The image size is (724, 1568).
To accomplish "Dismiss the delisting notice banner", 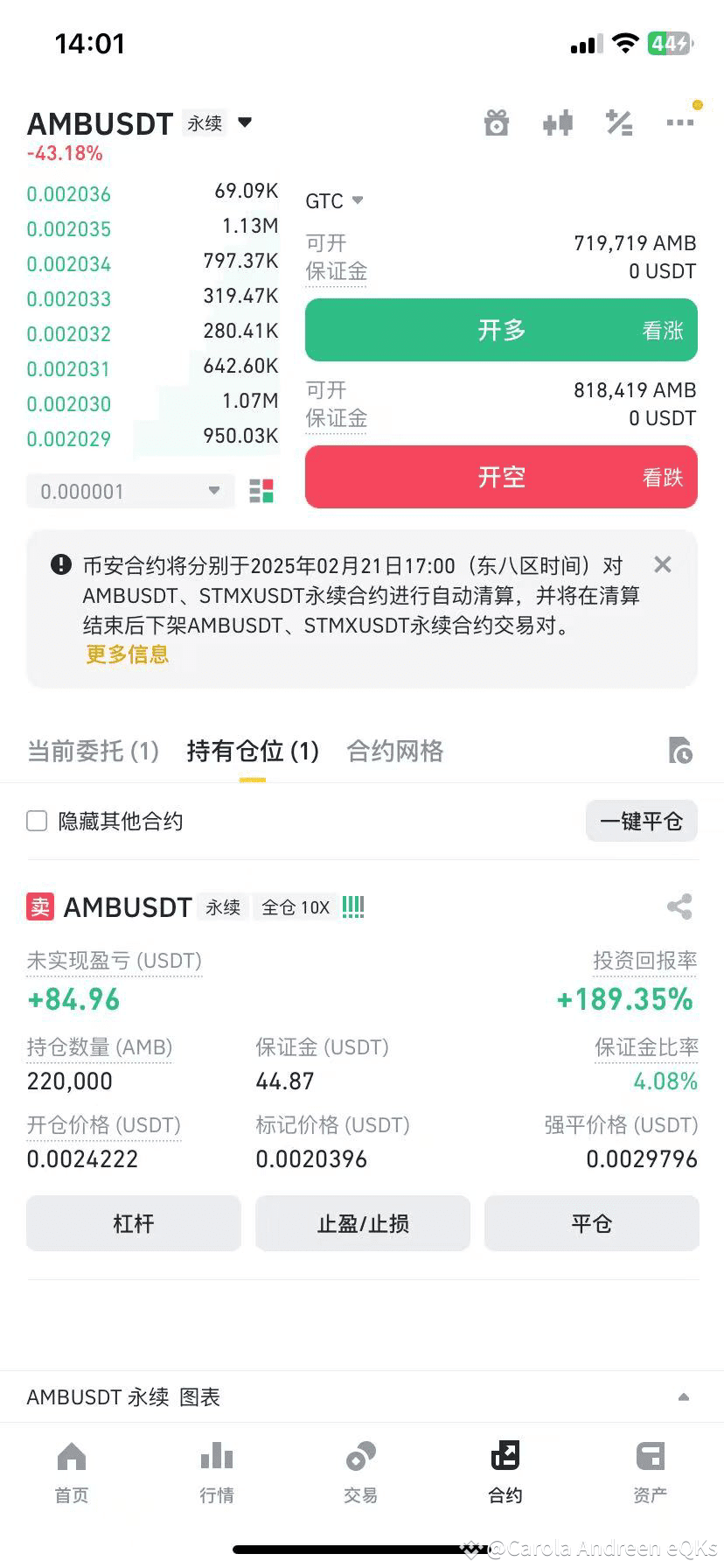I will tap(663, 564).
